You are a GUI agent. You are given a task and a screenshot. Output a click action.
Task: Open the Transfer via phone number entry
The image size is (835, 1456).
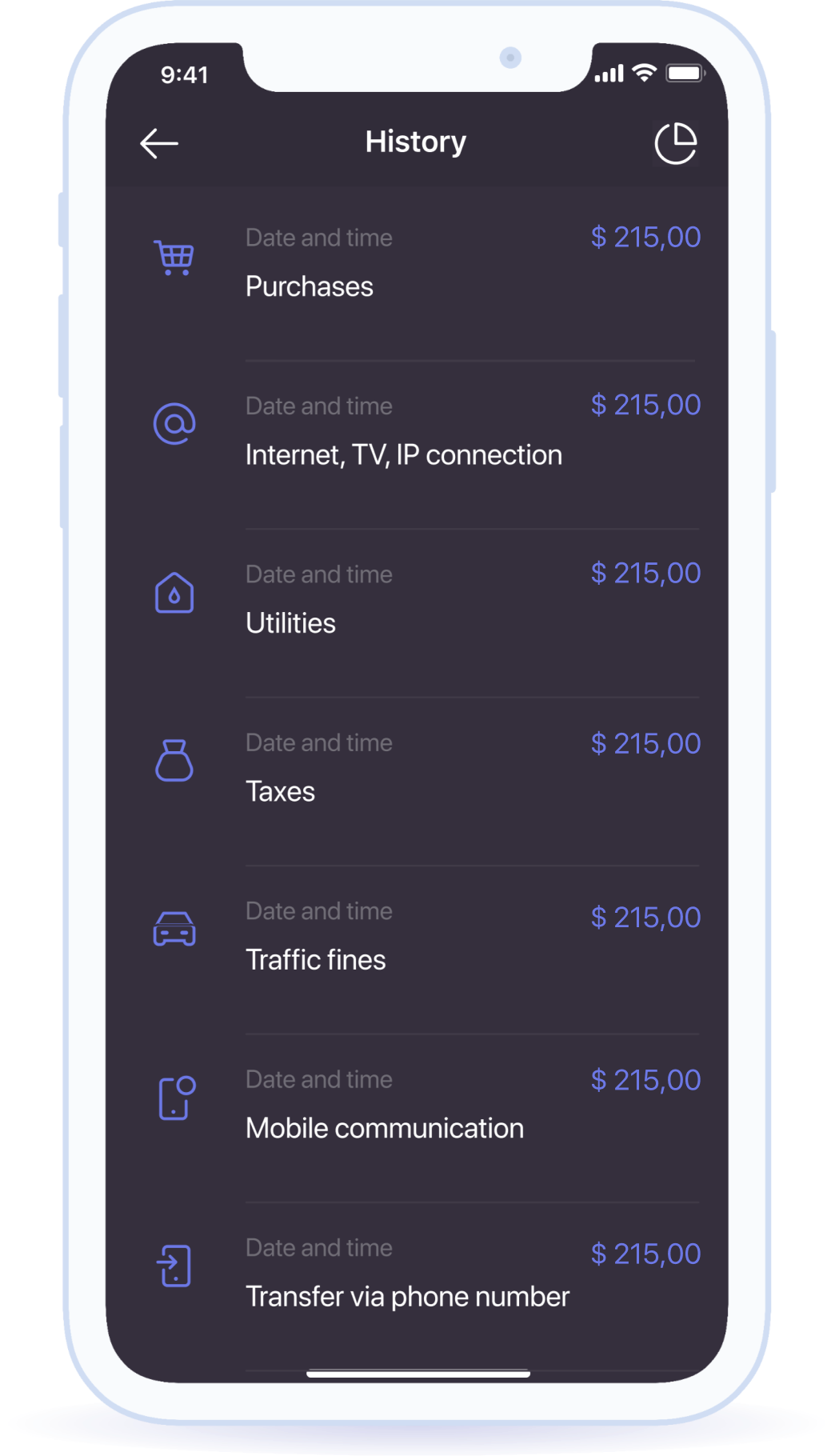pos(407,1296)
